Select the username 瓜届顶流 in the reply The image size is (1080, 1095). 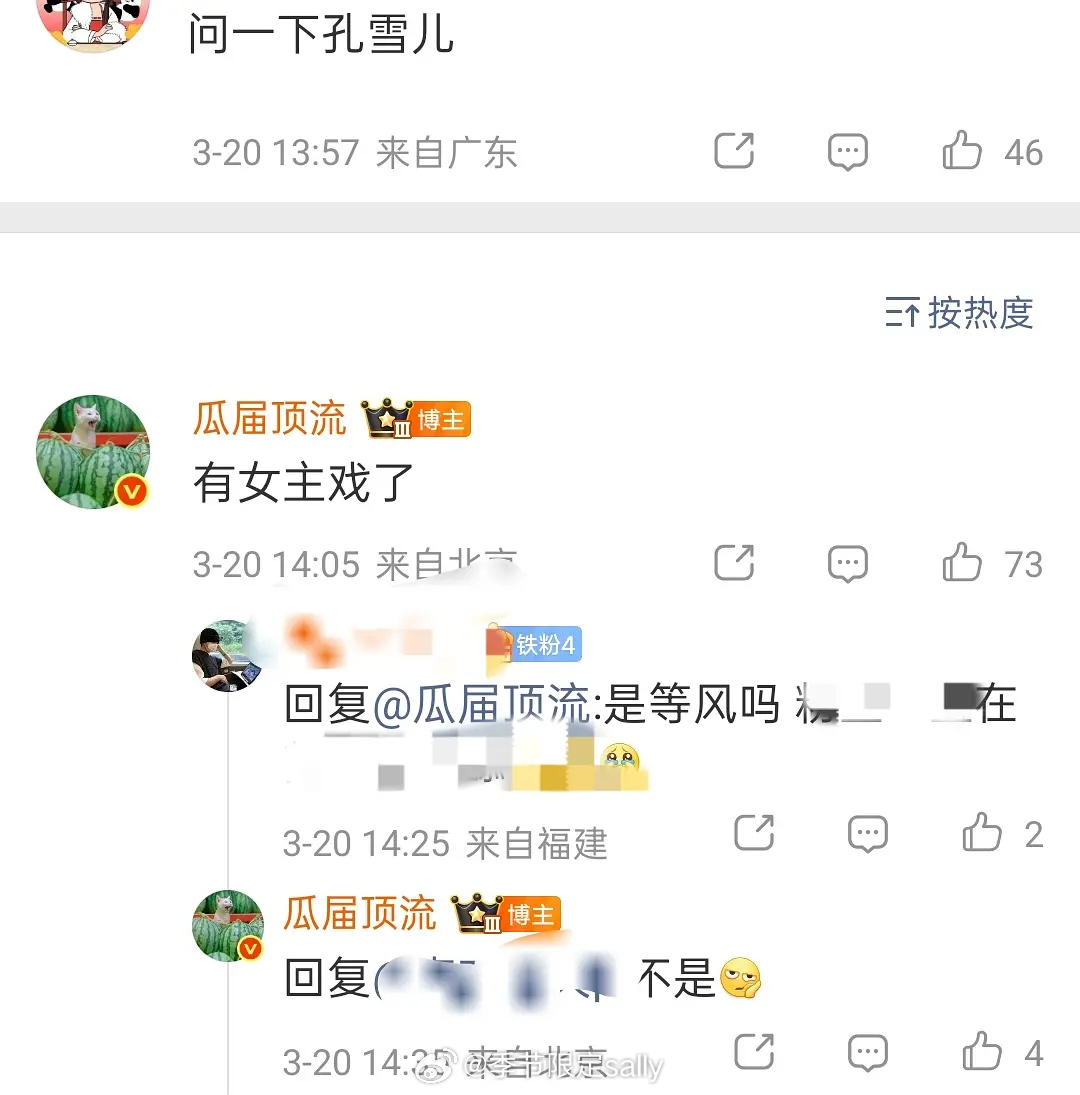coord(358,912)
